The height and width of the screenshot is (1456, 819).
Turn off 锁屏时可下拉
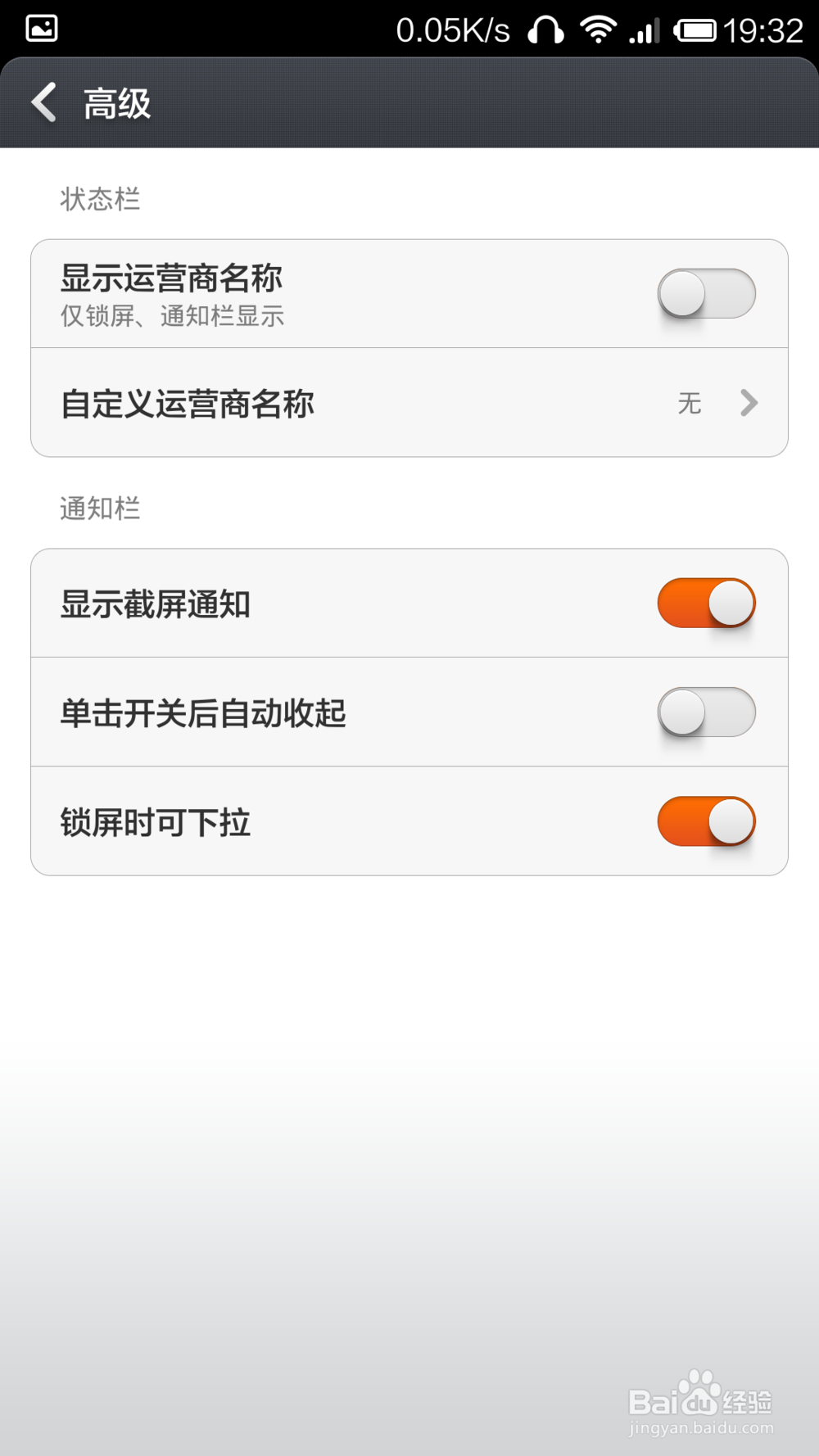tap(706, 821)
